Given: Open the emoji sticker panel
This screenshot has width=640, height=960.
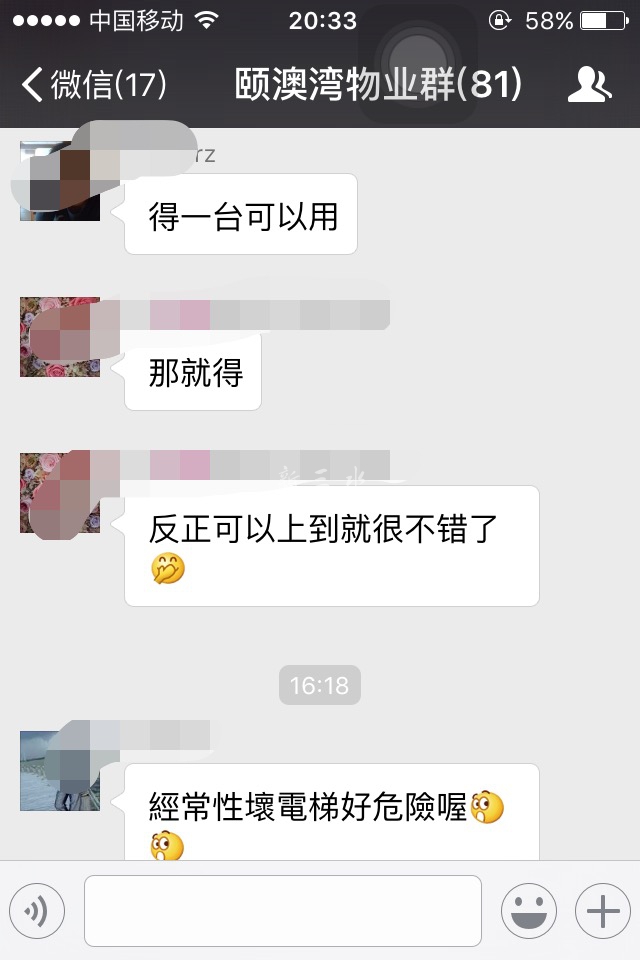Looking at the screenshot, I should 529,911.
